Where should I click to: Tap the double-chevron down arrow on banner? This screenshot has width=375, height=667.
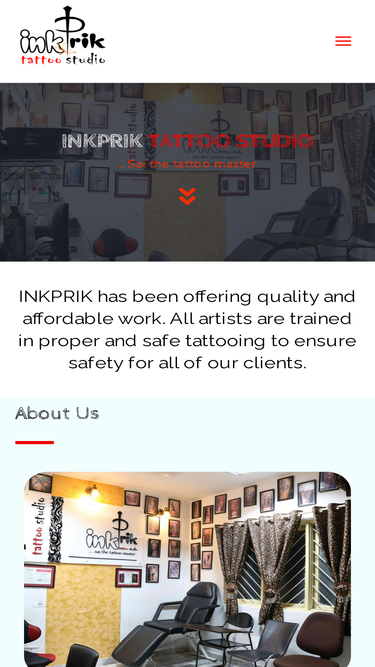[187, 196]
